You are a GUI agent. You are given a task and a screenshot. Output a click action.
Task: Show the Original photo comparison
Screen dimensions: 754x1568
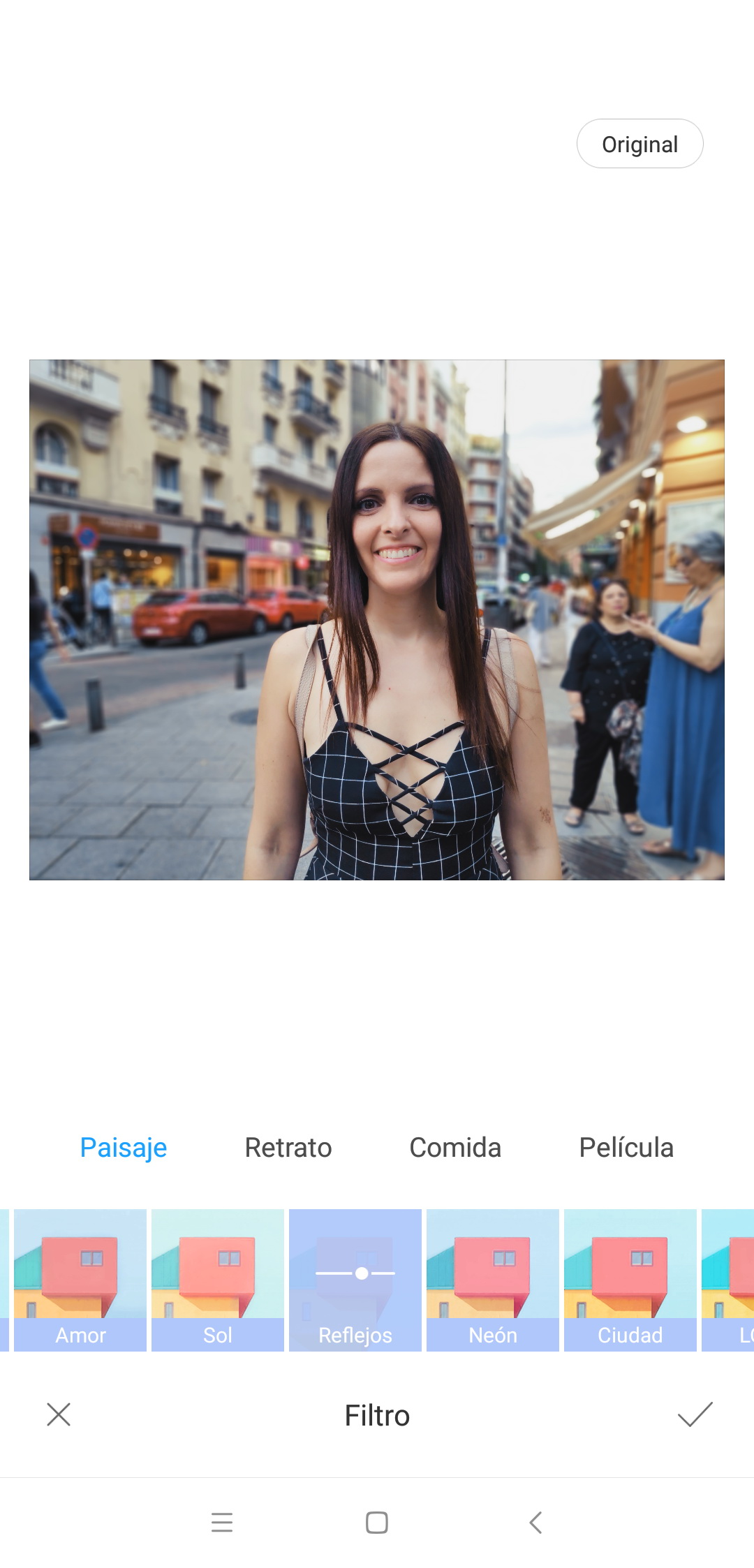pos(640,144)
